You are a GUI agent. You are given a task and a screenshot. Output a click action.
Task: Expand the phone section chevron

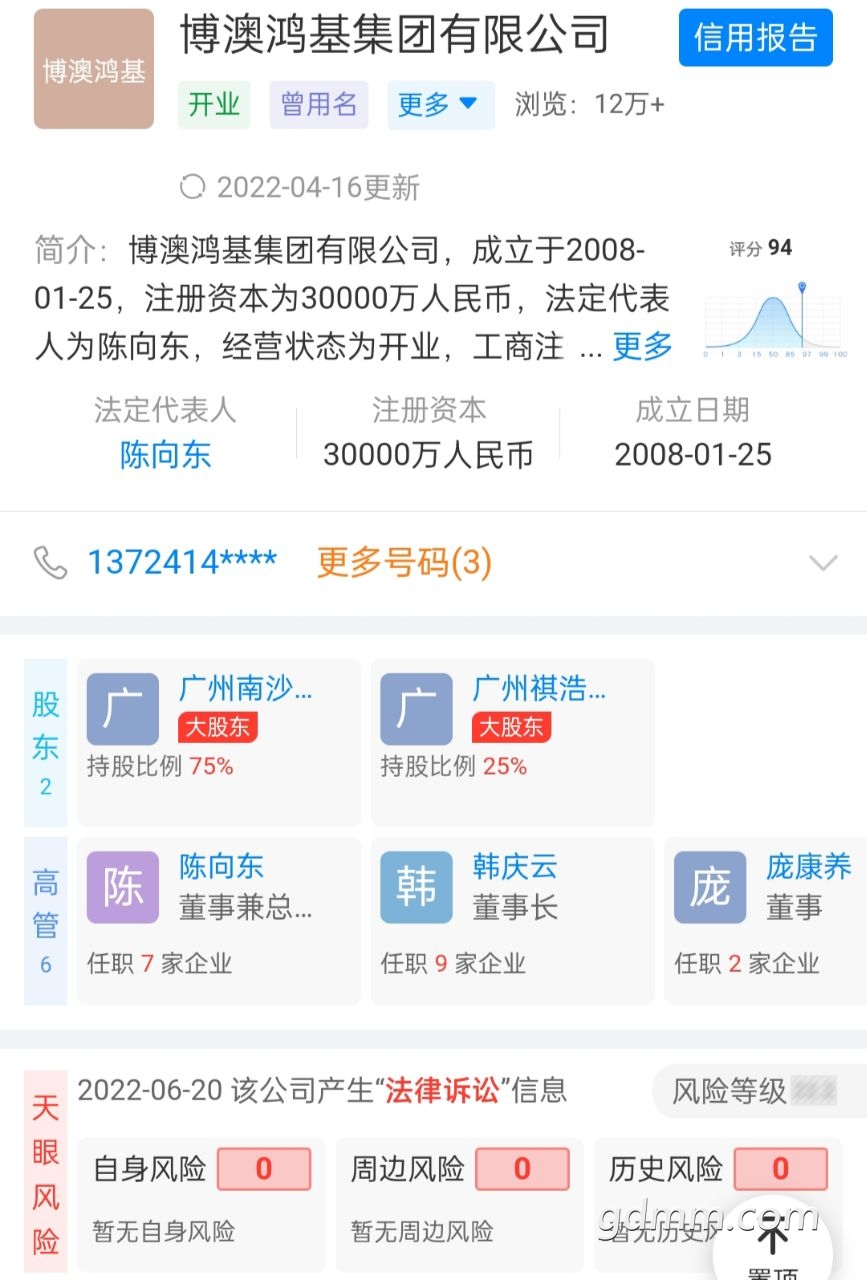click(x=822, y=563)
